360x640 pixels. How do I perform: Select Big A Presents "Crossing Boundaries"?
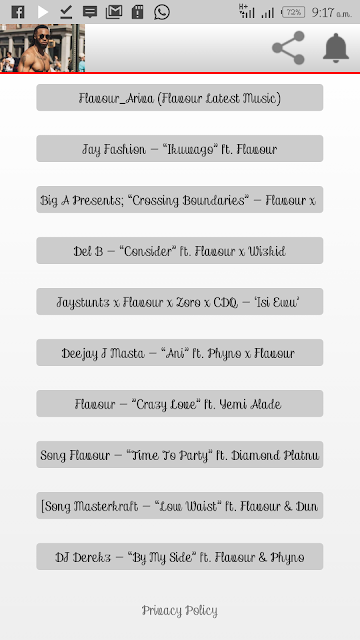click(x=180, y=200)
